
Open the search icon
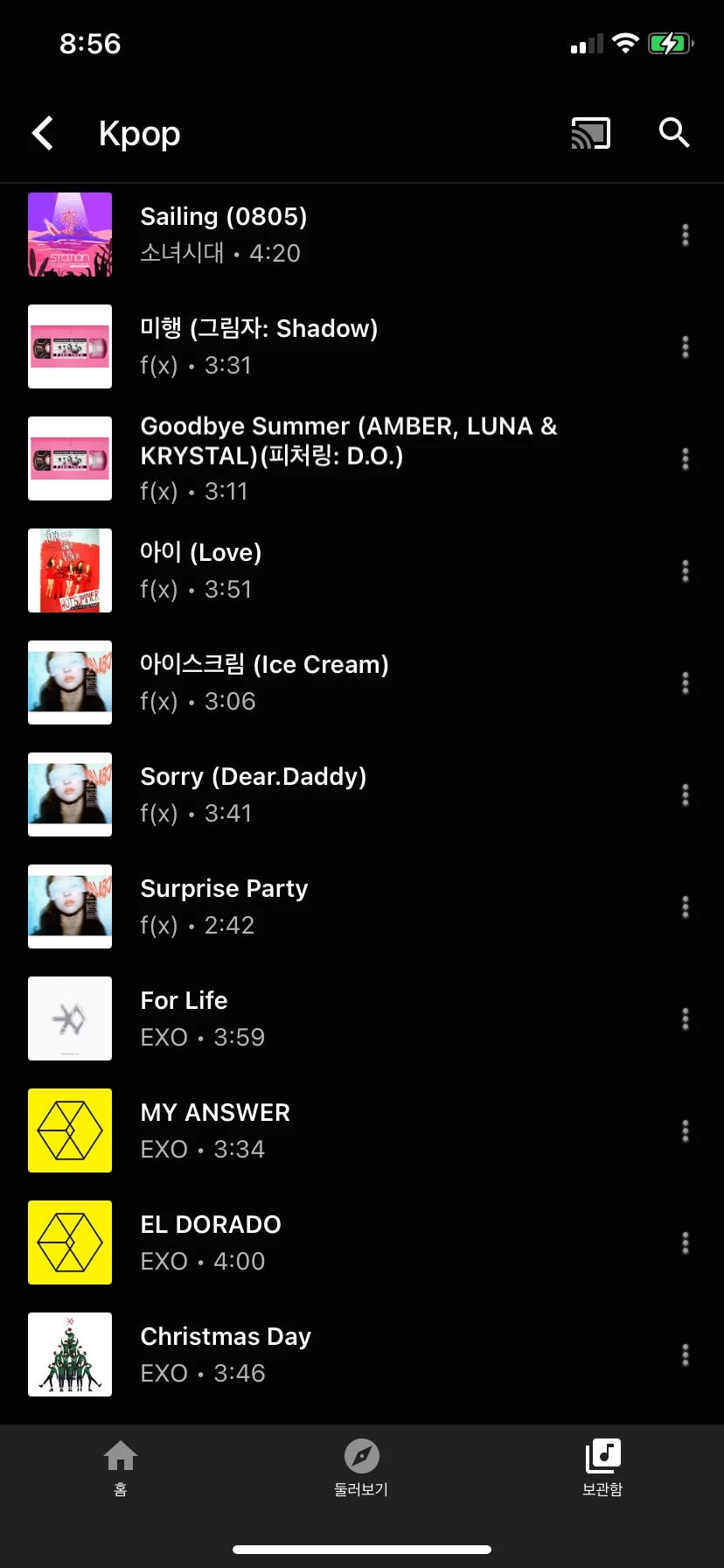[x=674, y=133]
